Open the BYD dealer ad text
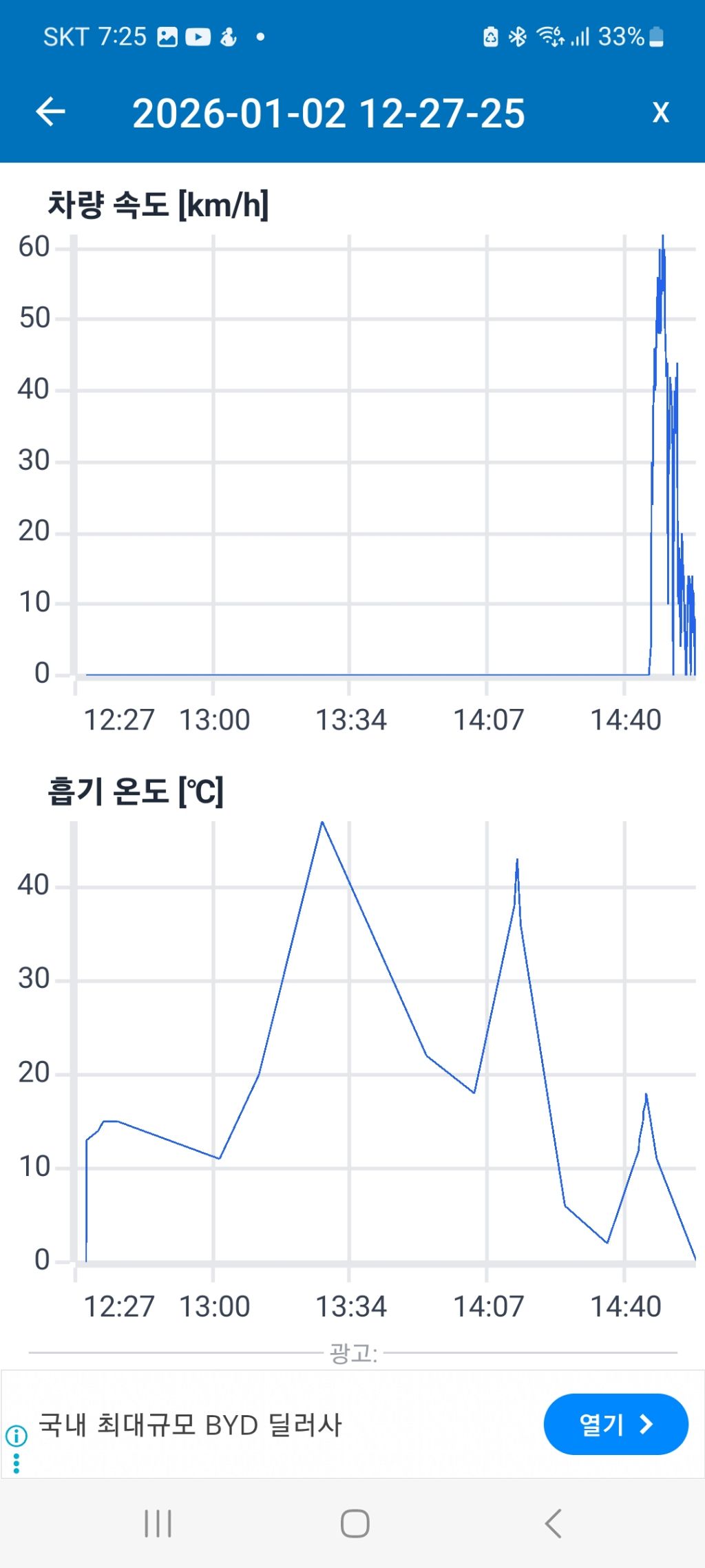Screen dimensions: 705x1568 (190, 1425)
